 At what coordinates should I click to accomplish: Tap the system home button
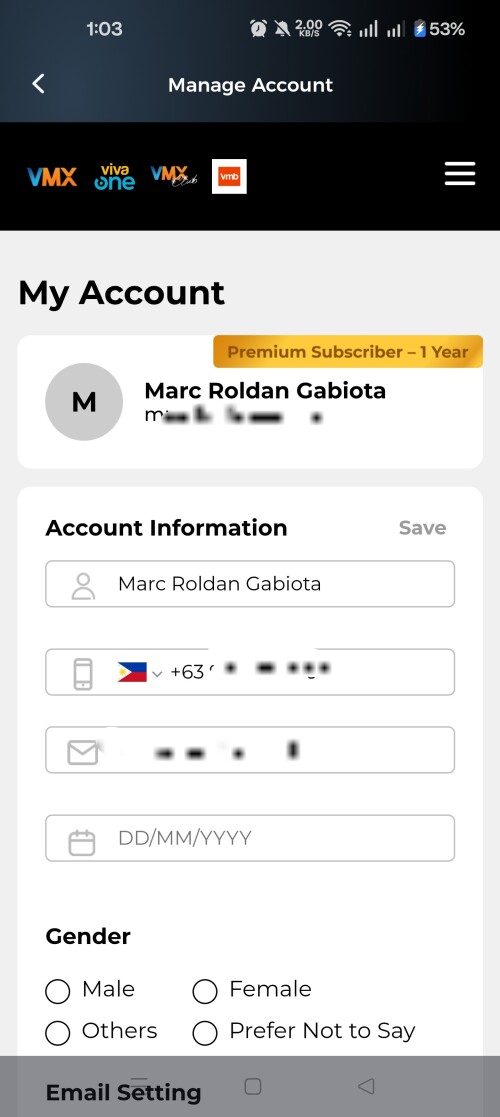tap(253, 1086)
